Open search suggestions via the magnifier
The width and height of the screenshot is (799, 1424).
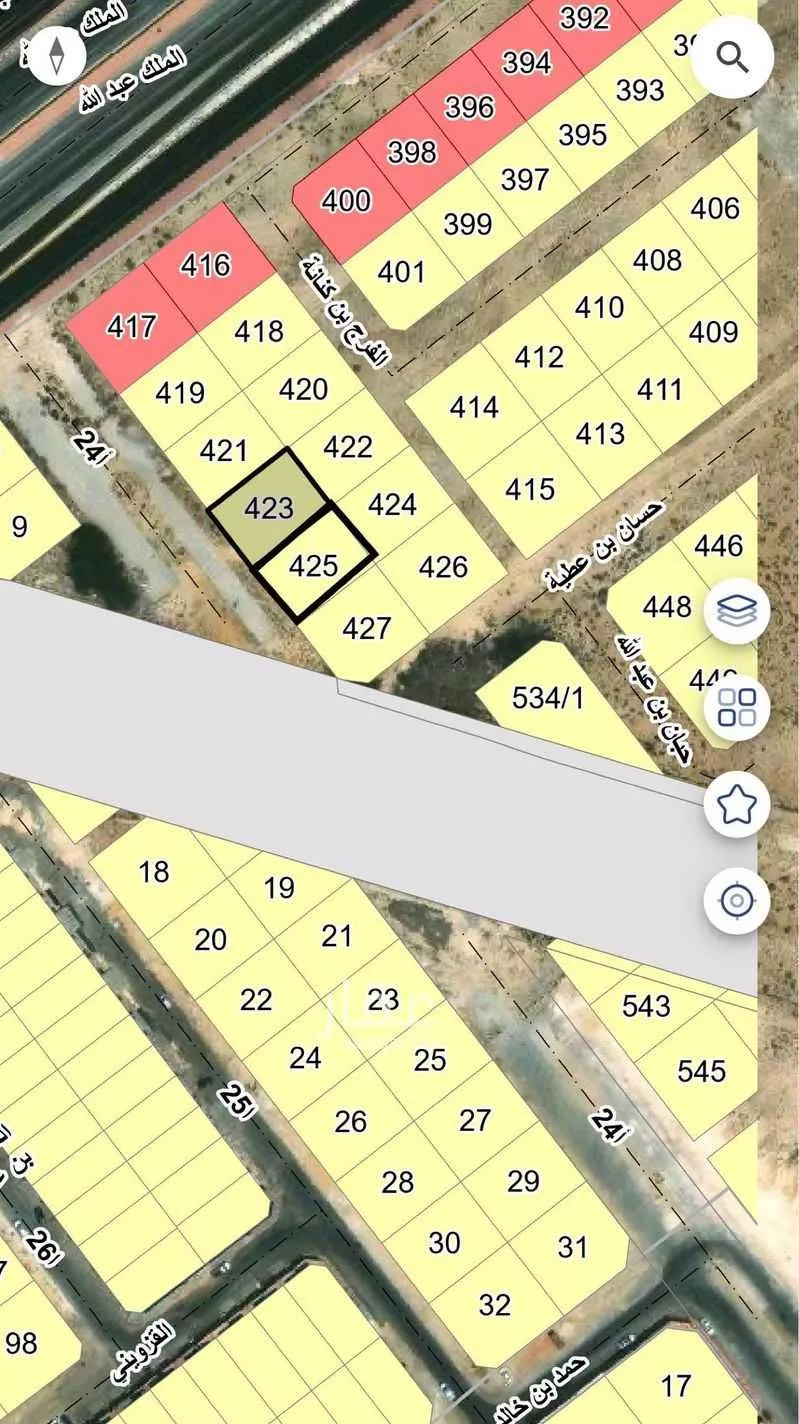735,57
